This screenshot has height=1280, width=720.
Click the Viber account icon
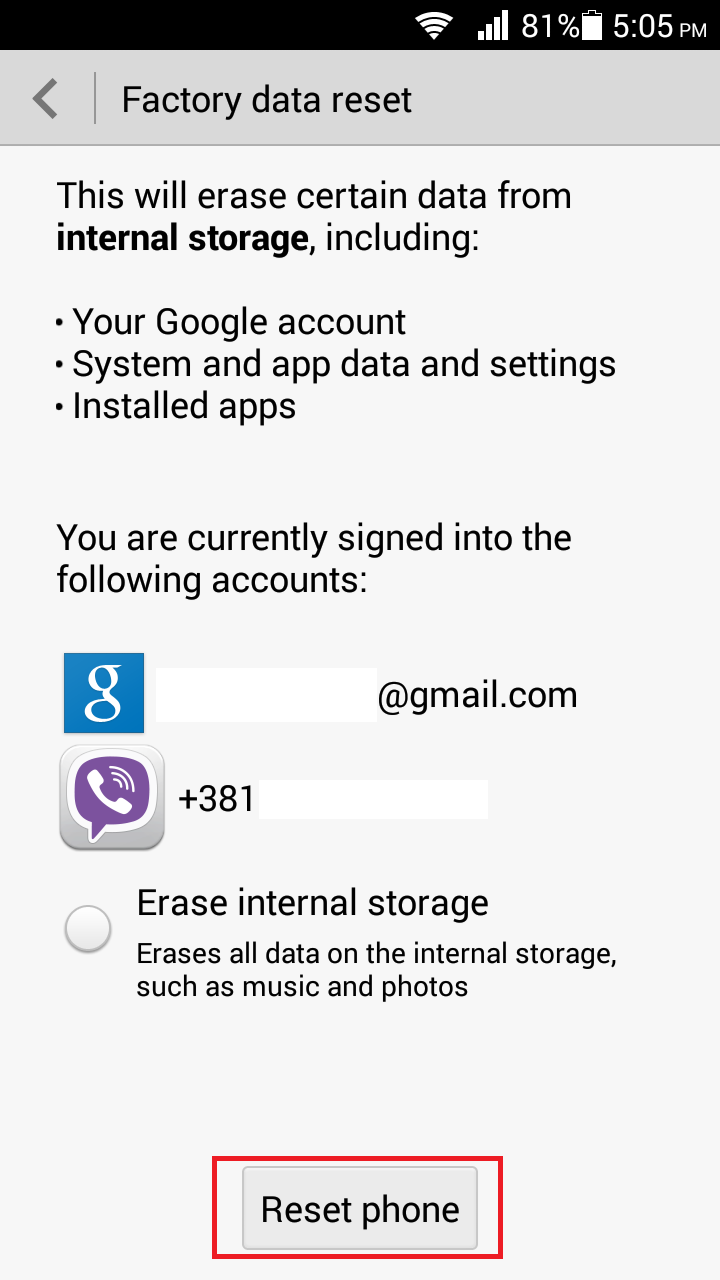(x=111, y=798)
